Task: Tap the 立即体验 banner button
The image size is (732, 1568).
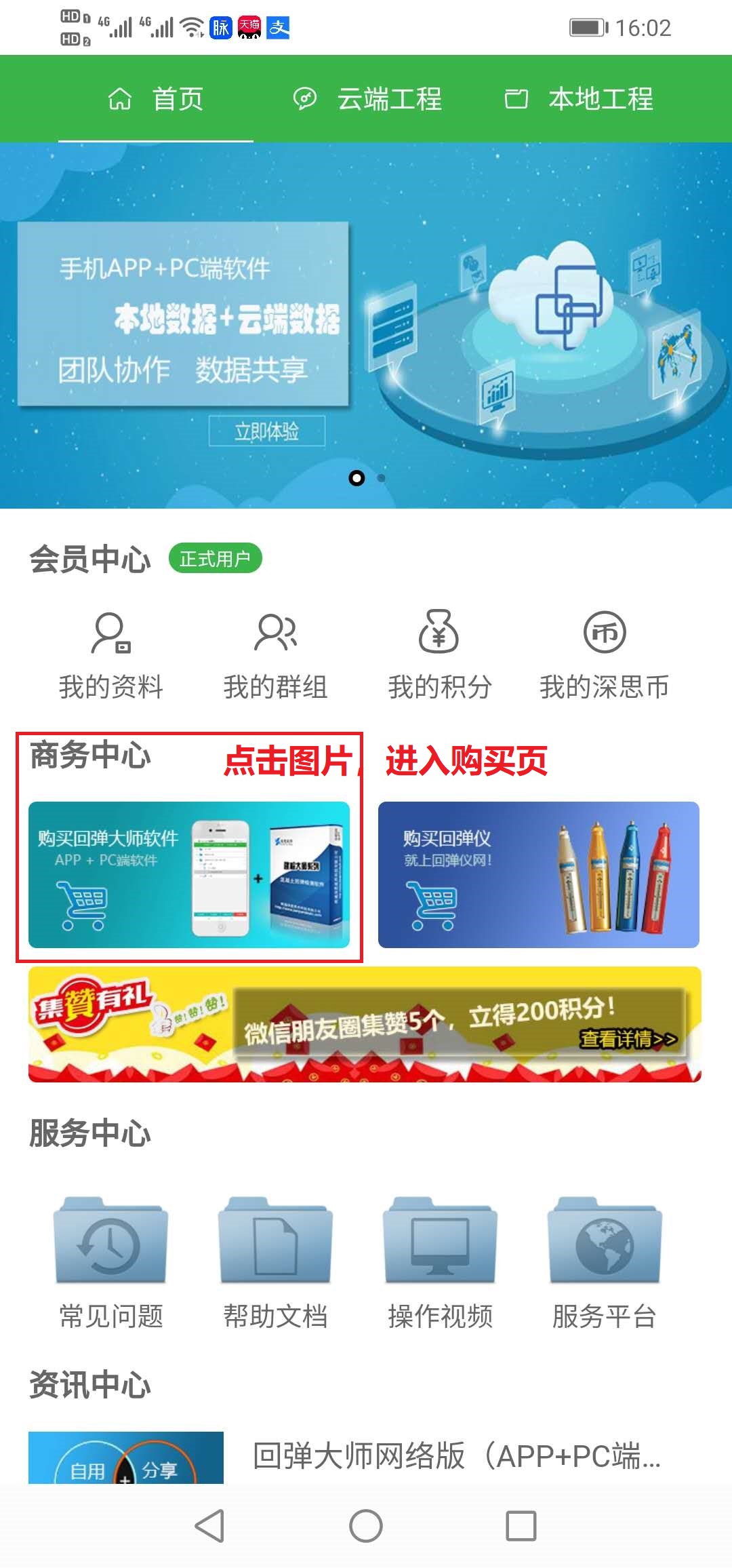Action: click(x=266, y=431)
